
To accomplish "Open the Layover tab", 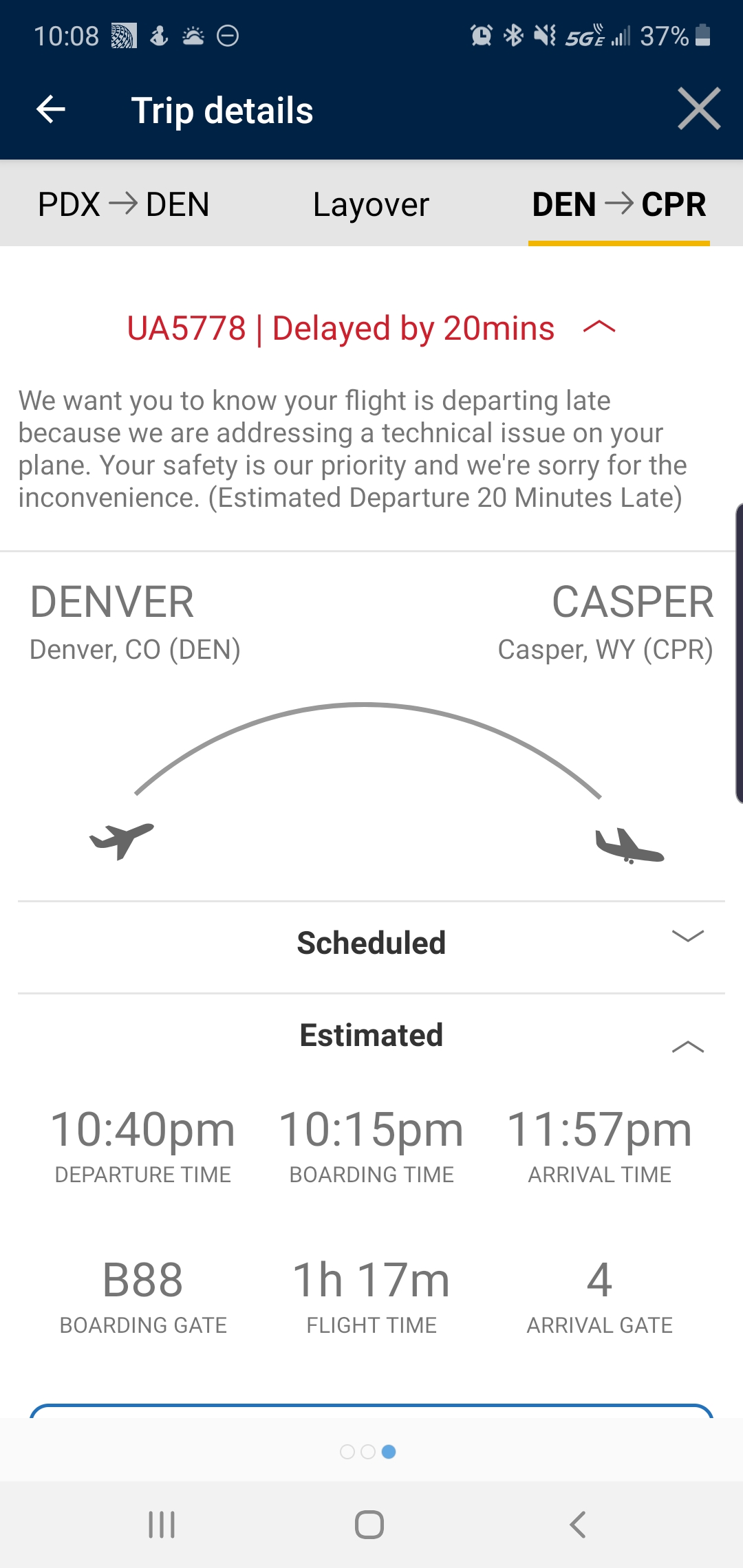I will pyautogui.click(x=371, y=204).
